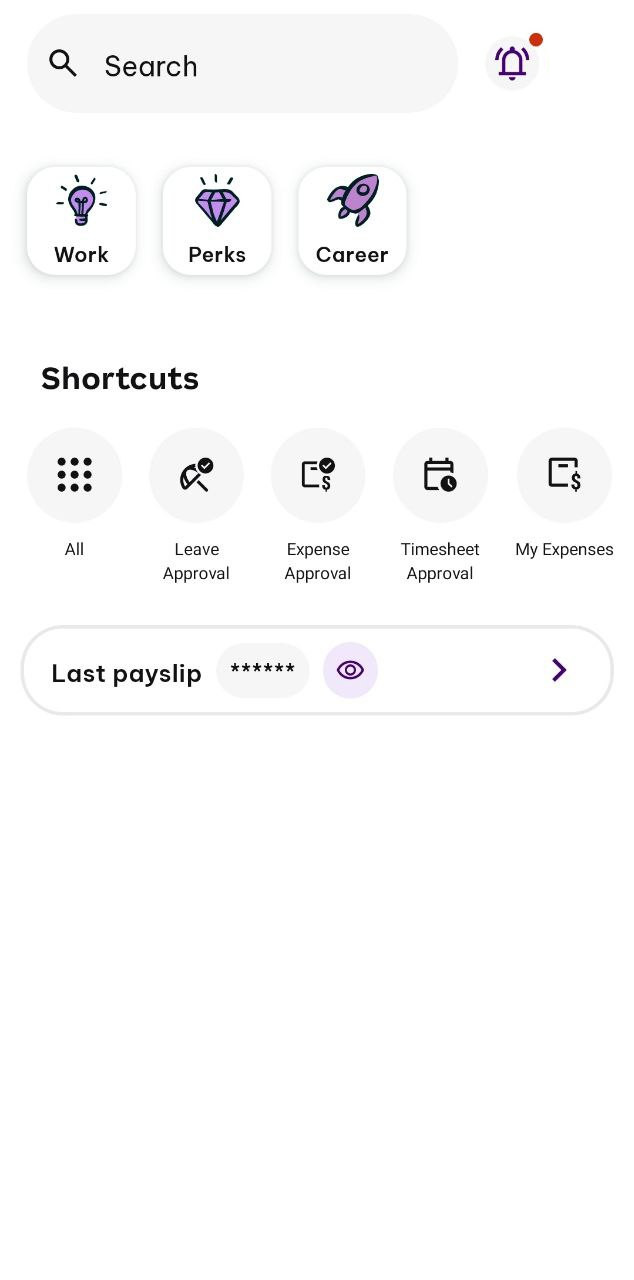Launch Timesheet Approval shortcut
Image resolution: width=634 pixels, height=1280 pixels.
[x=440, y=475]
